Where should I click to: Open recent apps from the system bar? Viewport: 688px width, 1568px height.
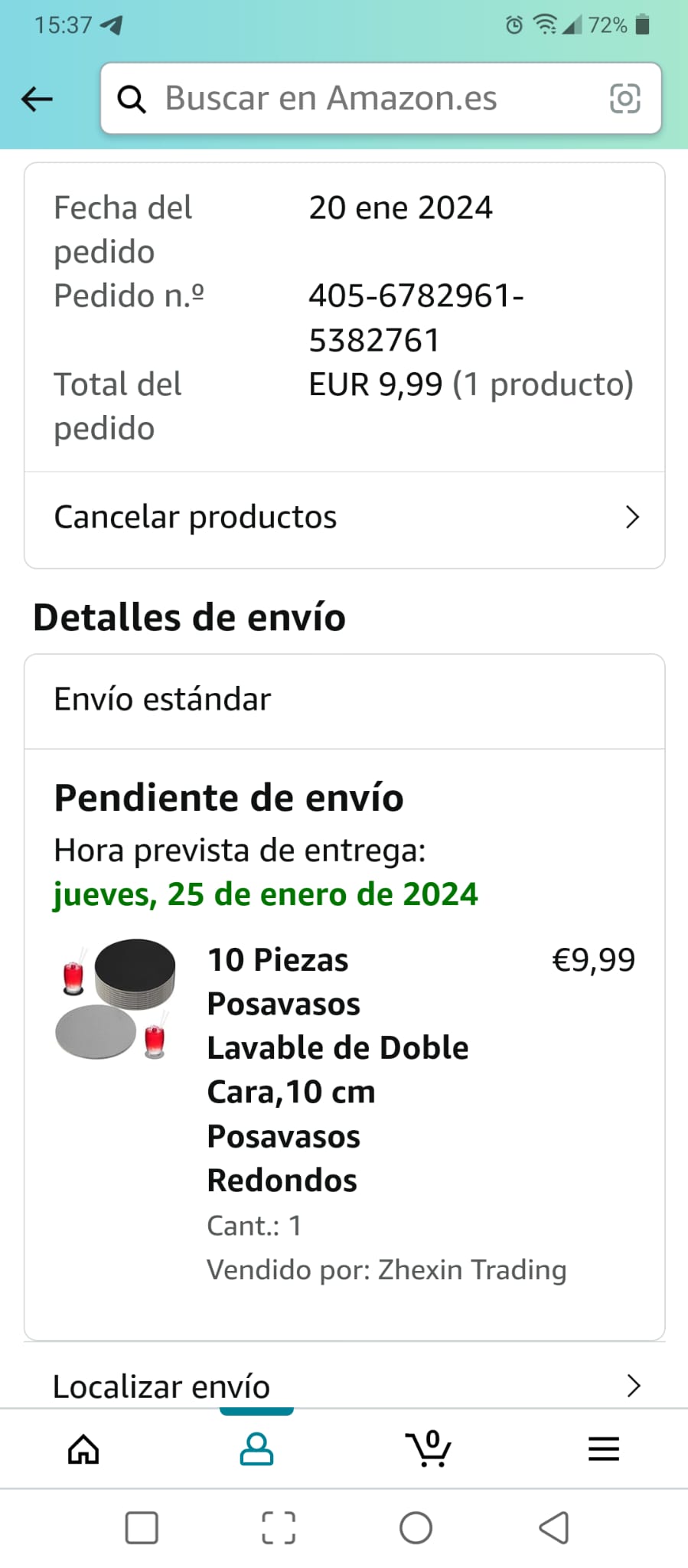click(x=142, y=1528)
